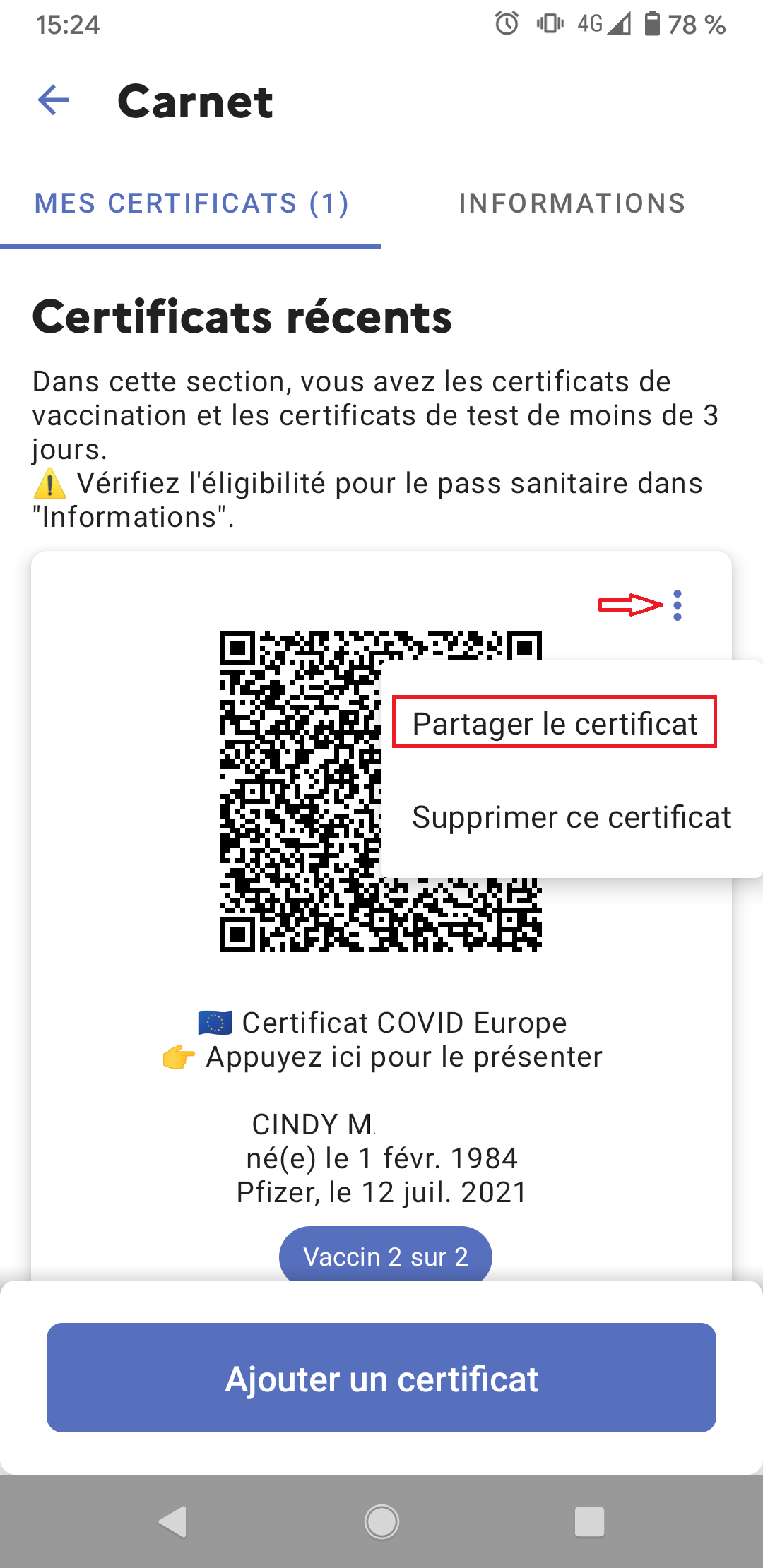The image size is (763, 1568).
Task: Tap Ajouter un certificat button
Action: click(x=381, y=1377)
